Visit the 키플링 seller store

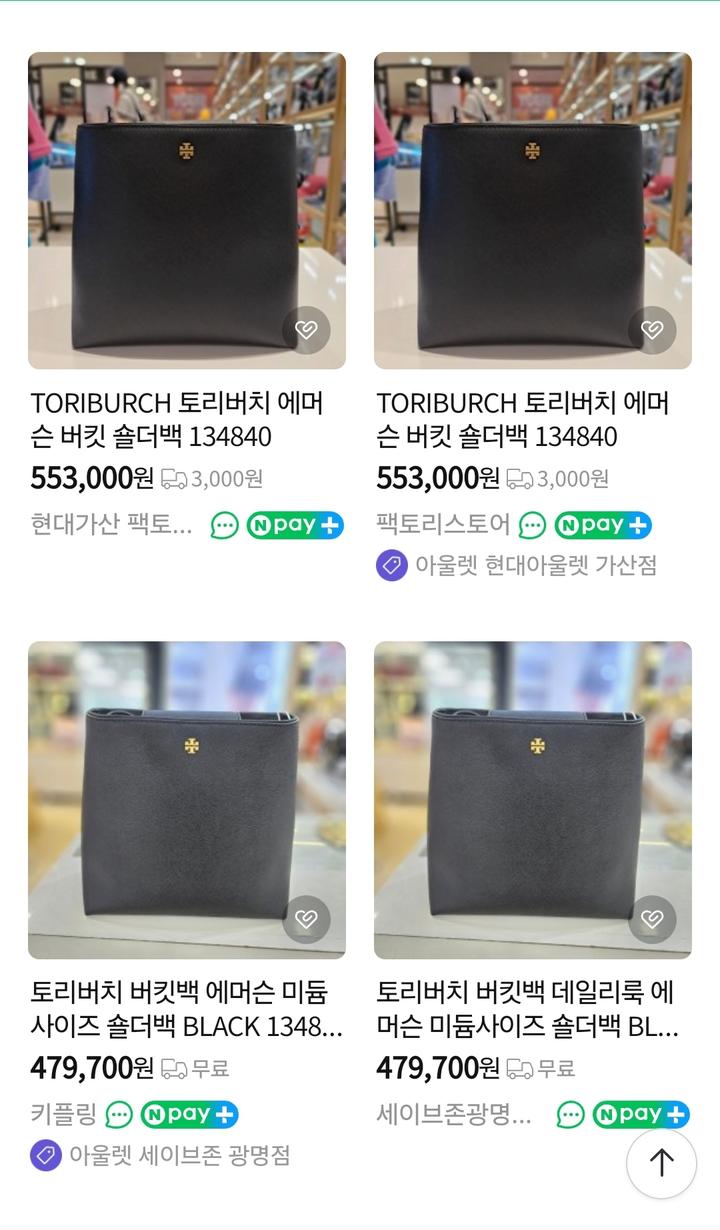[x=63, y=1114]
